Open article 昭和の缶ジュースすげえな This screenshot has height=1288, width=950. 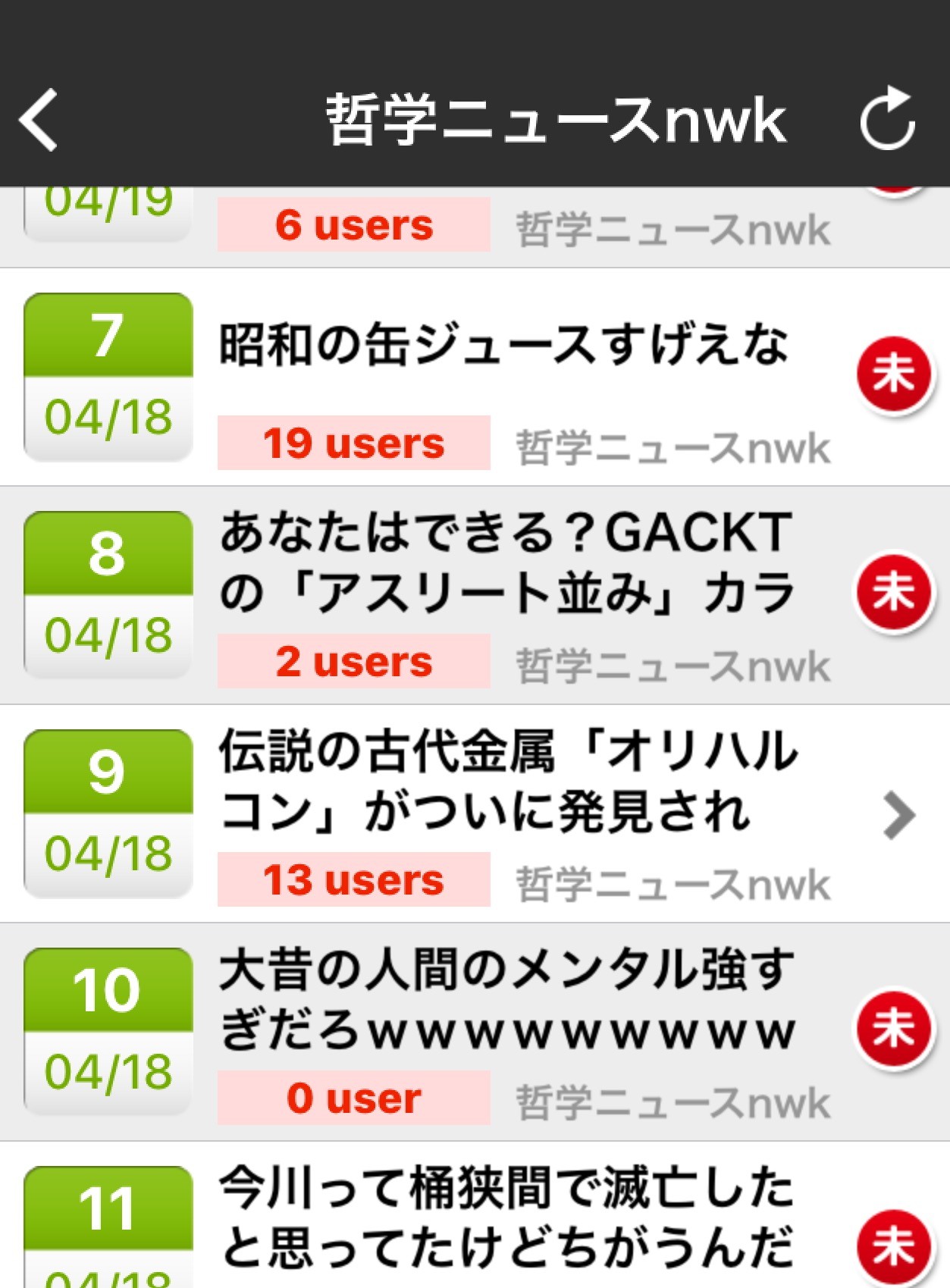pos(503,345)
